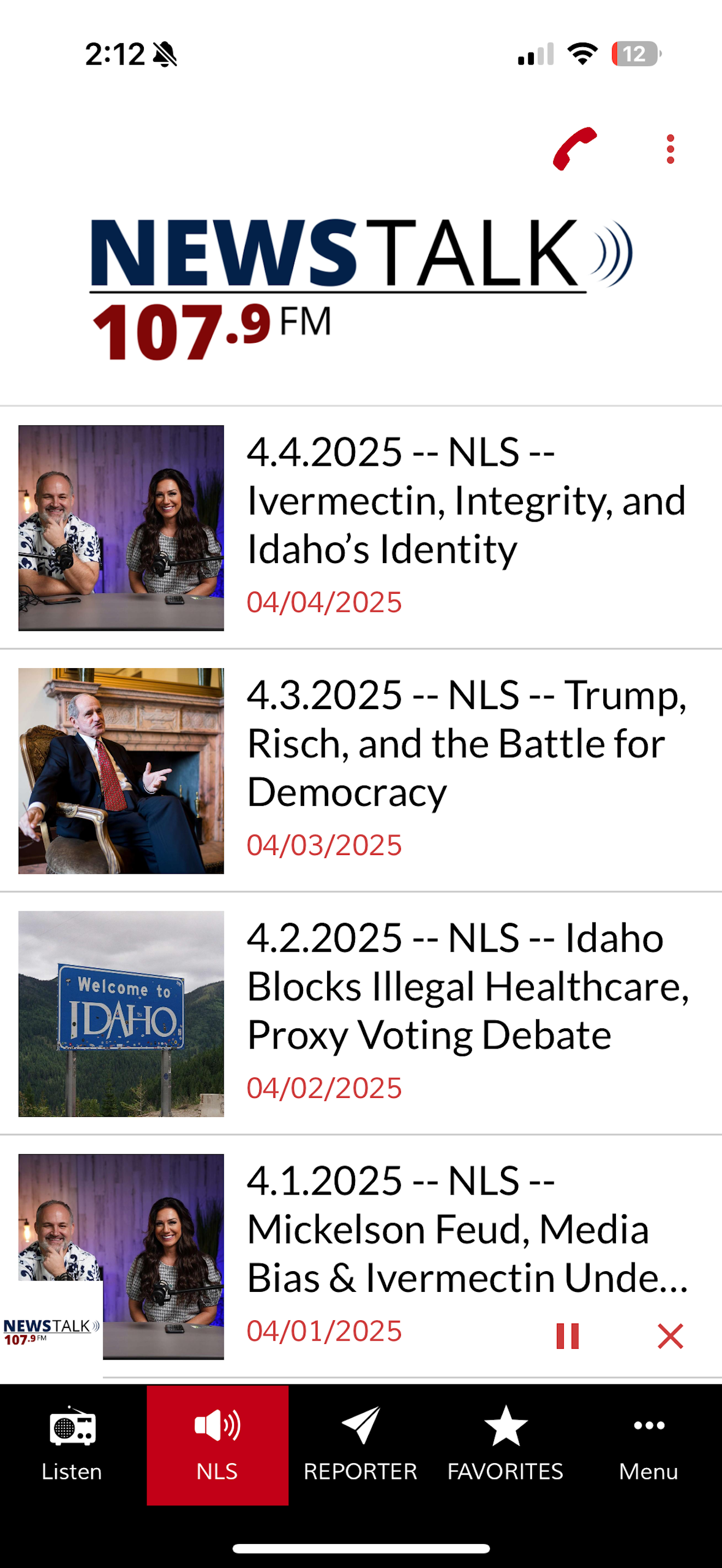722x1568 pixels.
Task: Switch to the Listen tab
Action: click(72, 1444)
